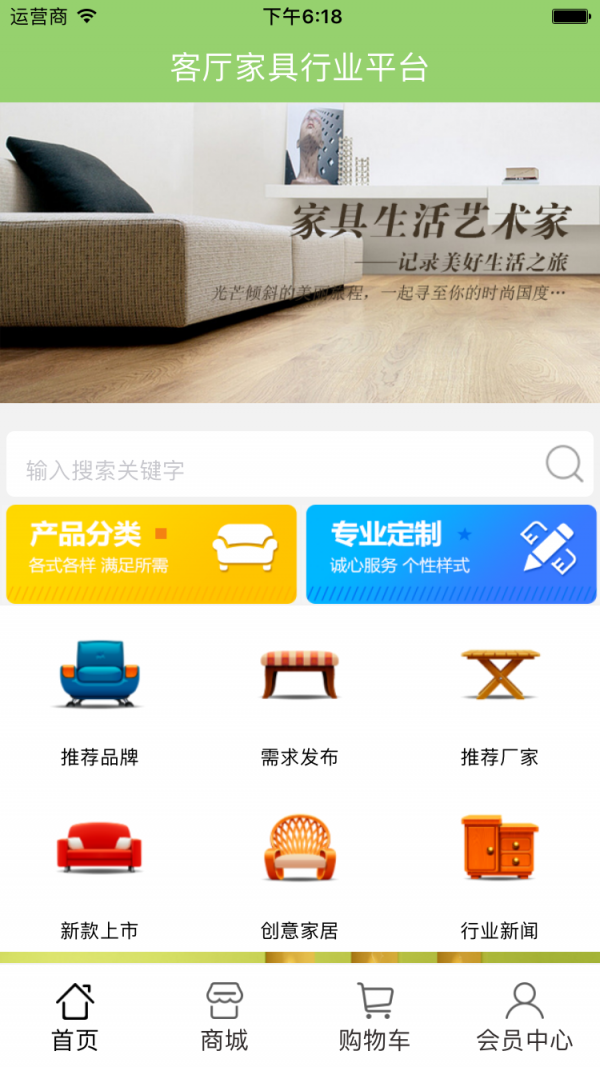
Task: Open 新款上市 new arrivals
Action: 100,875
